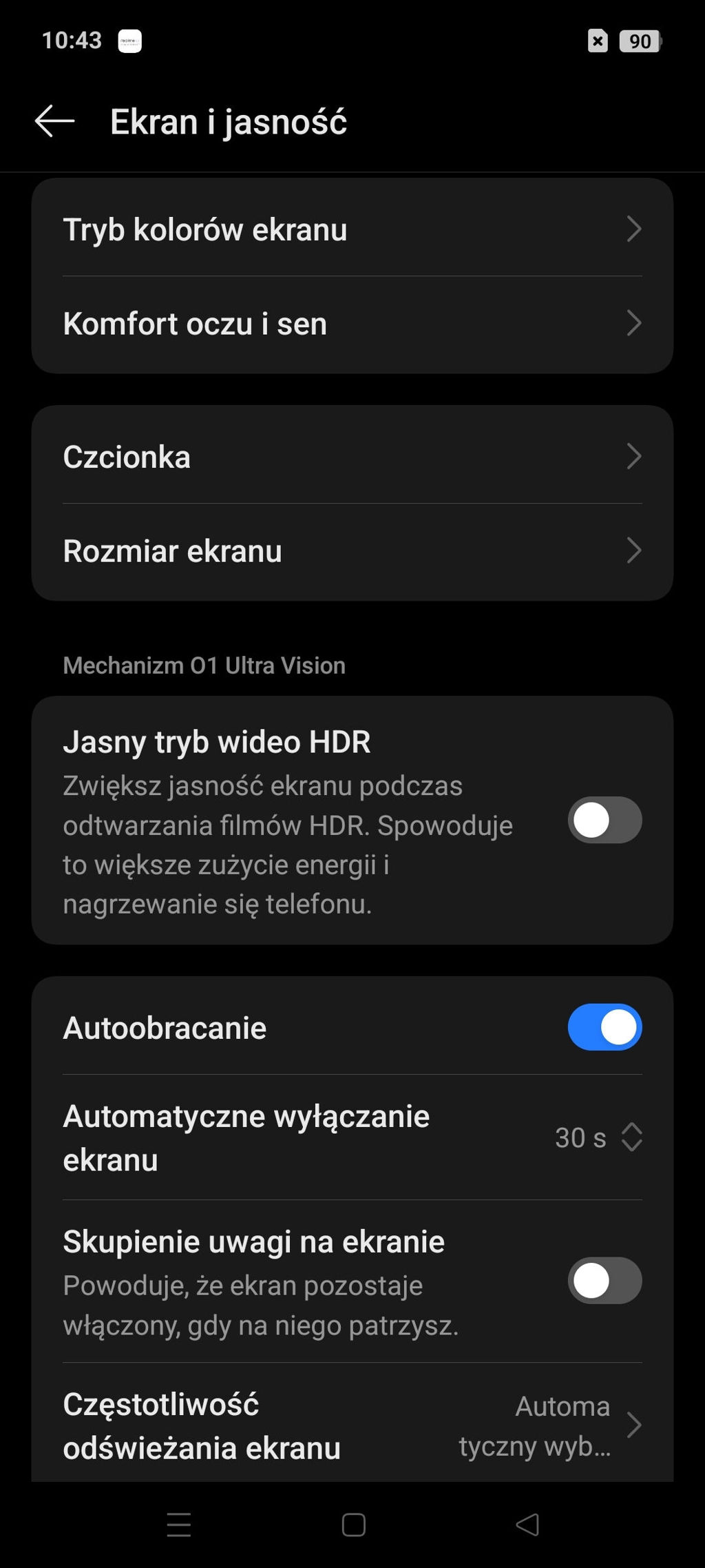Screen dimensions: 705x1568
Task: Open Komfort oczu i sen
Action: point(352,323)
